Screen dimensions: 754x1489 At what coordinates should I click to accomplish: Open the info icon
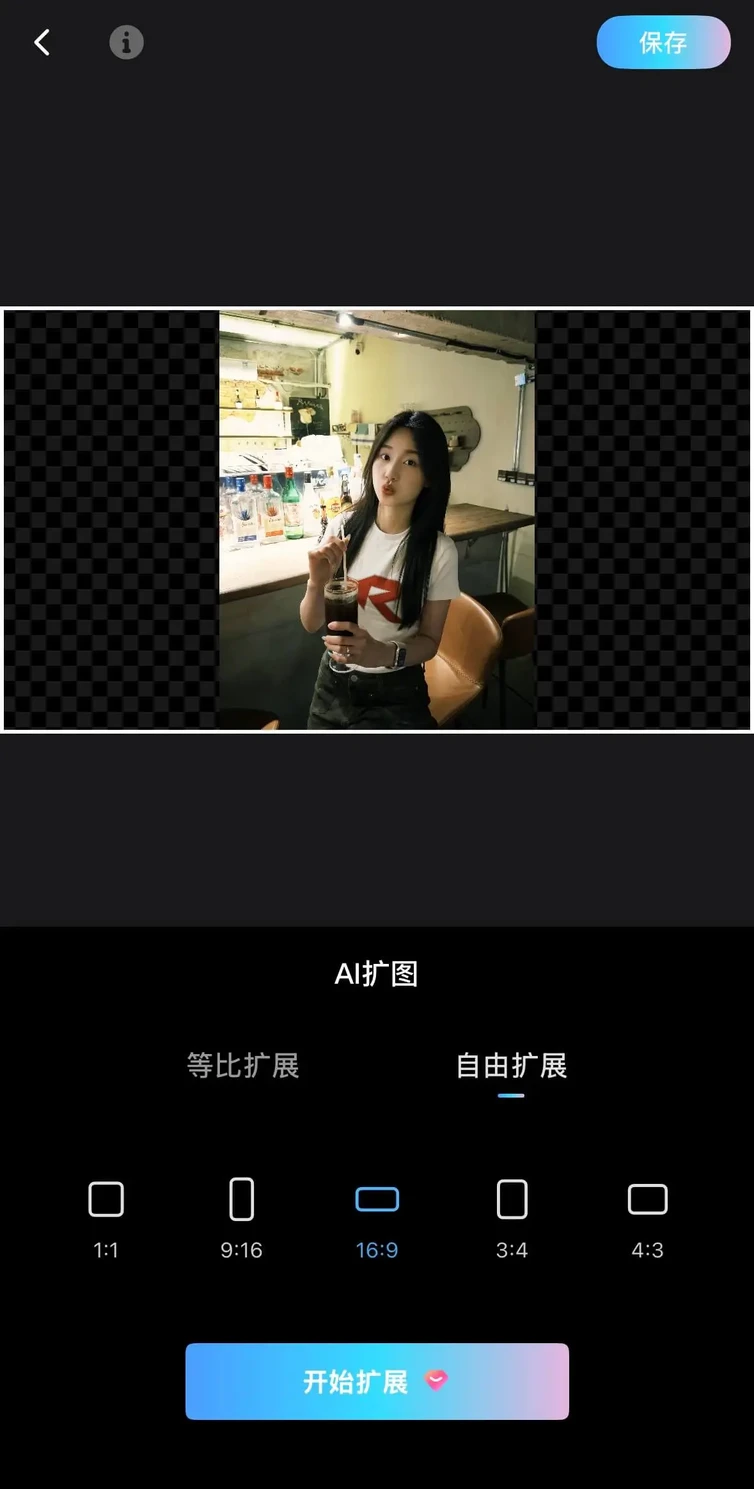(126, 42)
